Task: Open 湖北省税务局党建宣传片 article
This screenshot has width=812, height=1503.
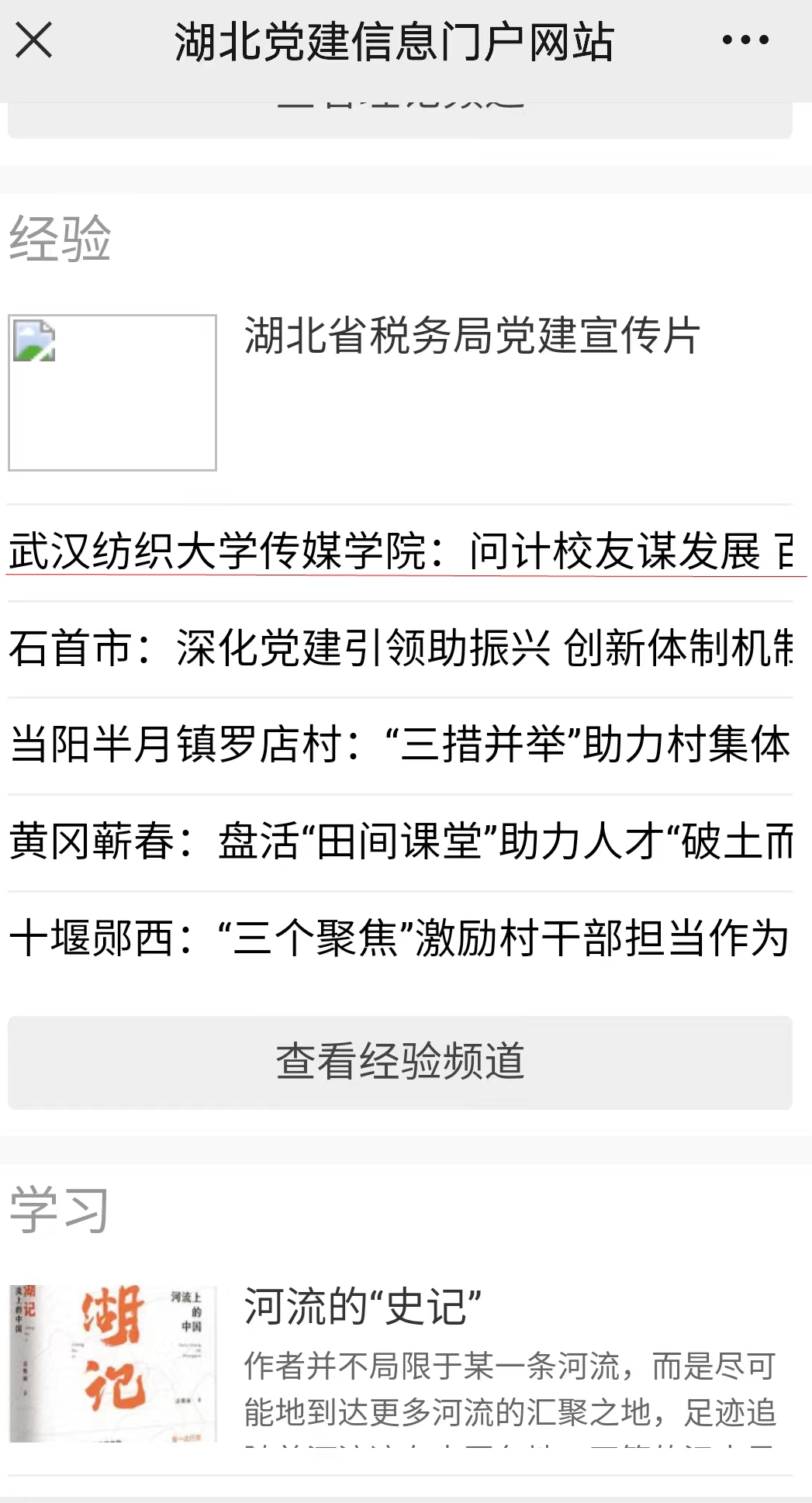Action: (x=472, y=337)
